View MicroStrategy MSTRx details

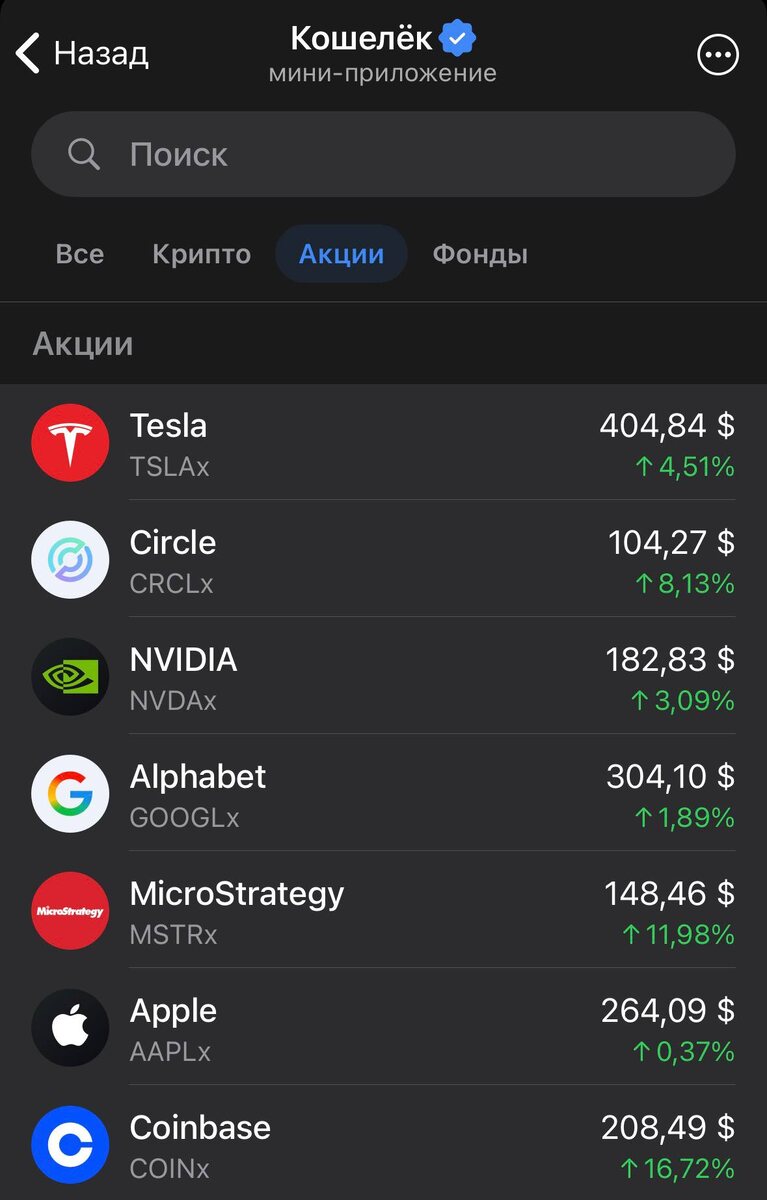[x=383, y=910]
